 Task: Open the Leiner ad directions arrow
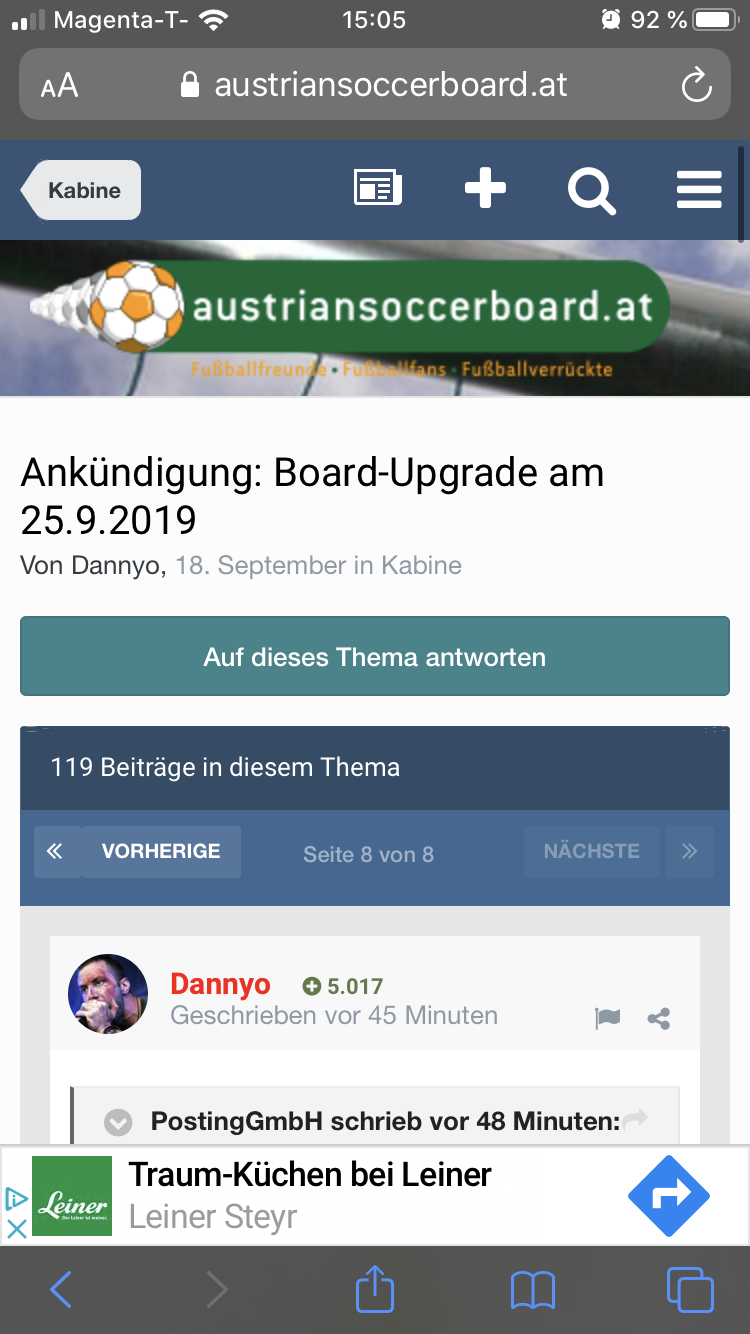pyautogui.click(x=668, y=1195)
